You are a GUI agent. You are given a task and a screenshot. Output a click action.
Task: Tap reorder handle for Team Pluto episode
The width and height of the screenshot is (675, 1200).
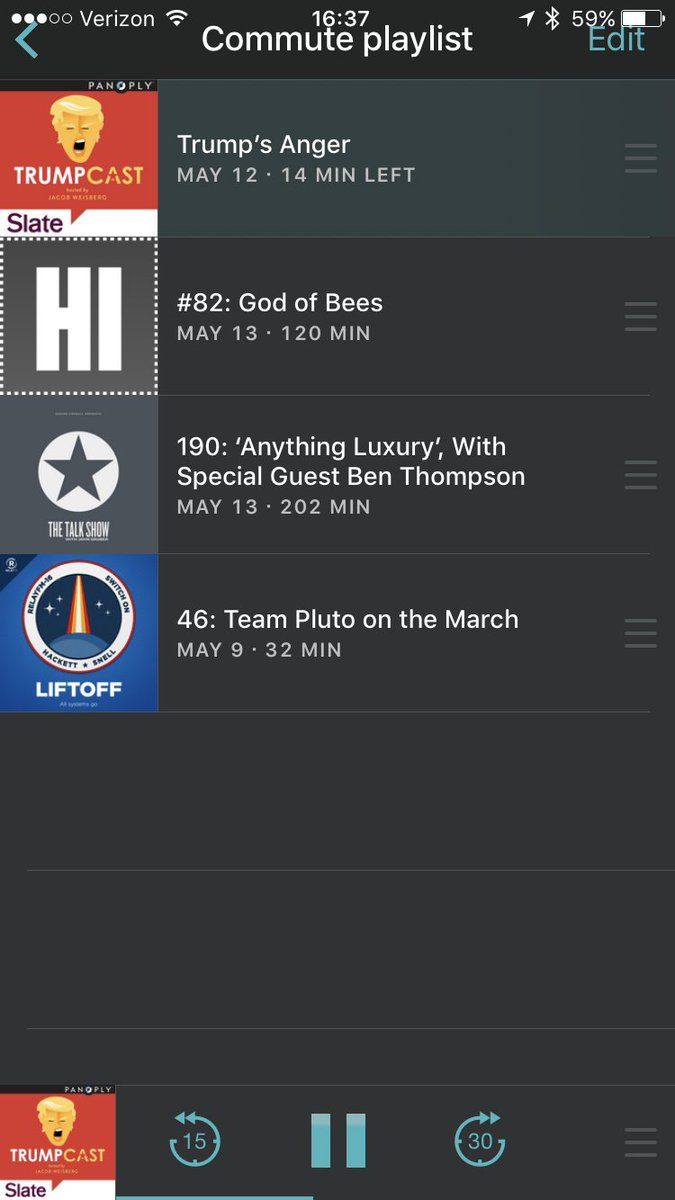(640, 633)
